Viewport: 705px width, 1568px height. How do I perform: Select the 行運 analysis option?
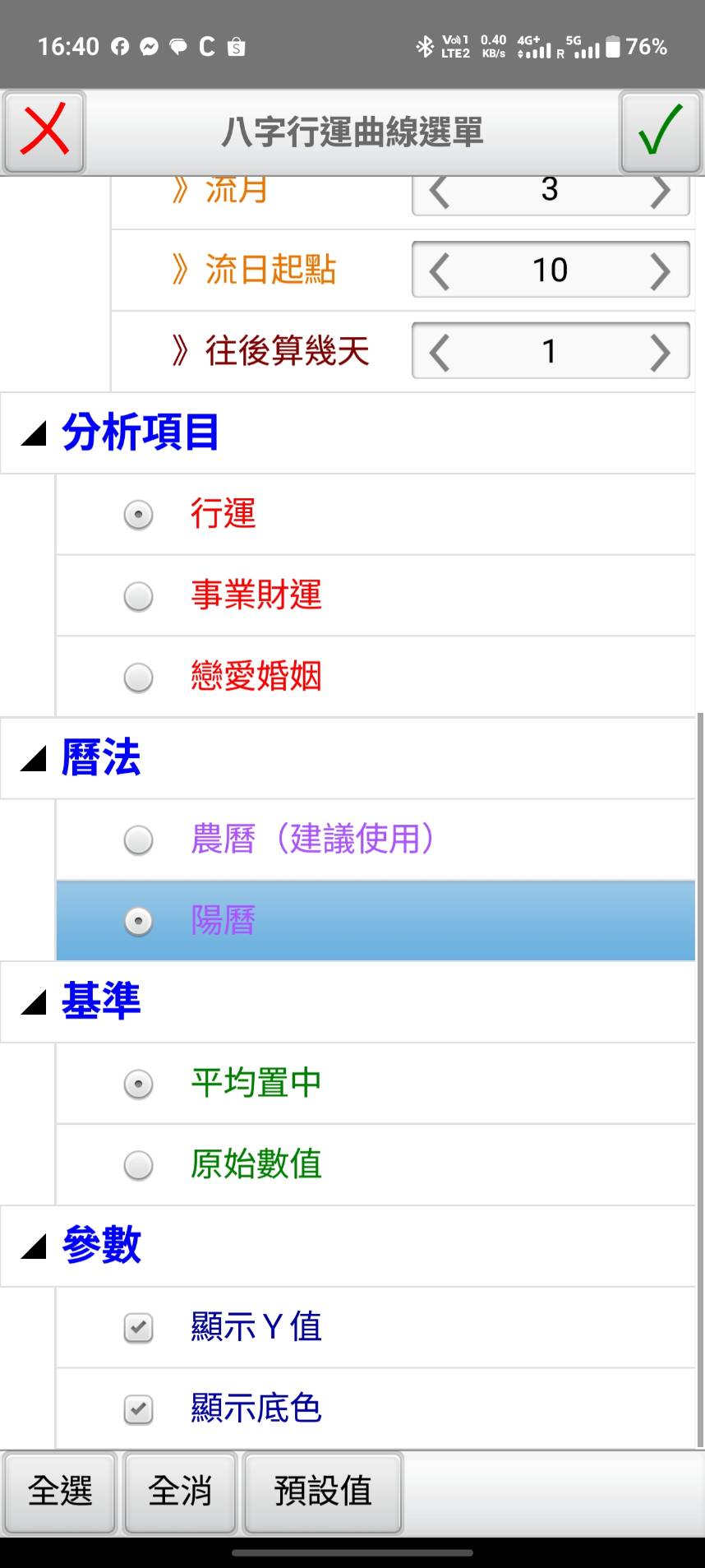point(138,515)
